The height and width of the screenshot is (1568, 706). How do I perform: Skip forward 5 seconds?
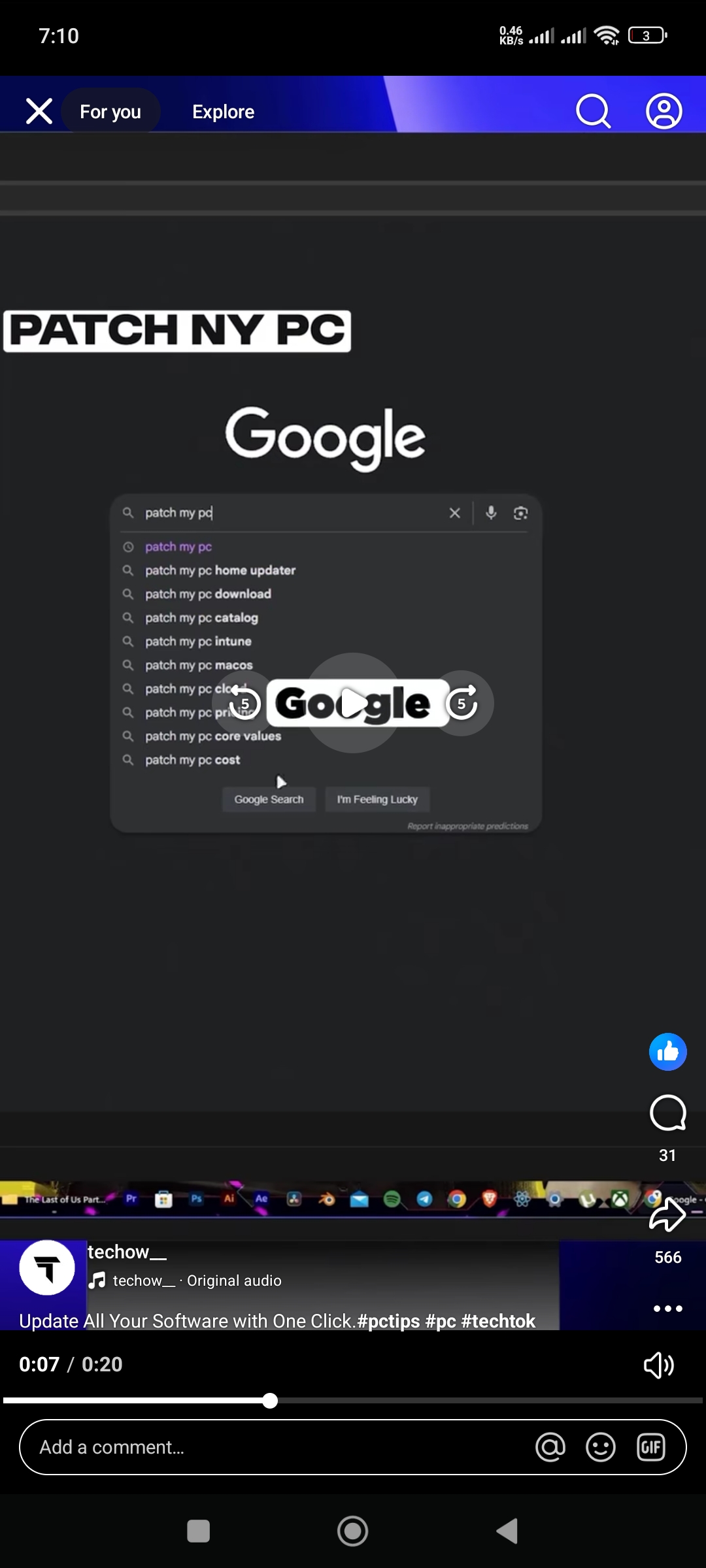462,703
